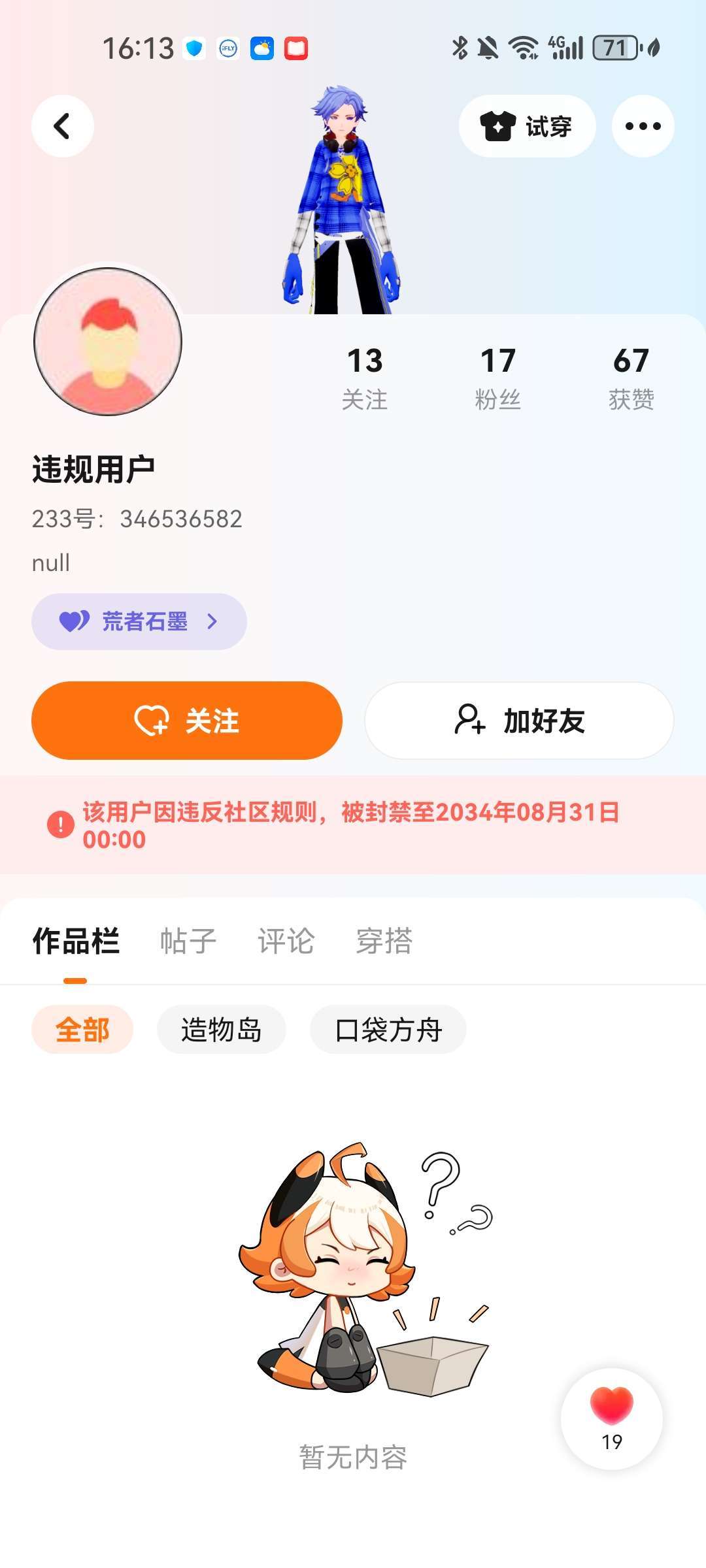Switch to the 评论 tab
706x1568 pixels.
click(x=286, y=941)
